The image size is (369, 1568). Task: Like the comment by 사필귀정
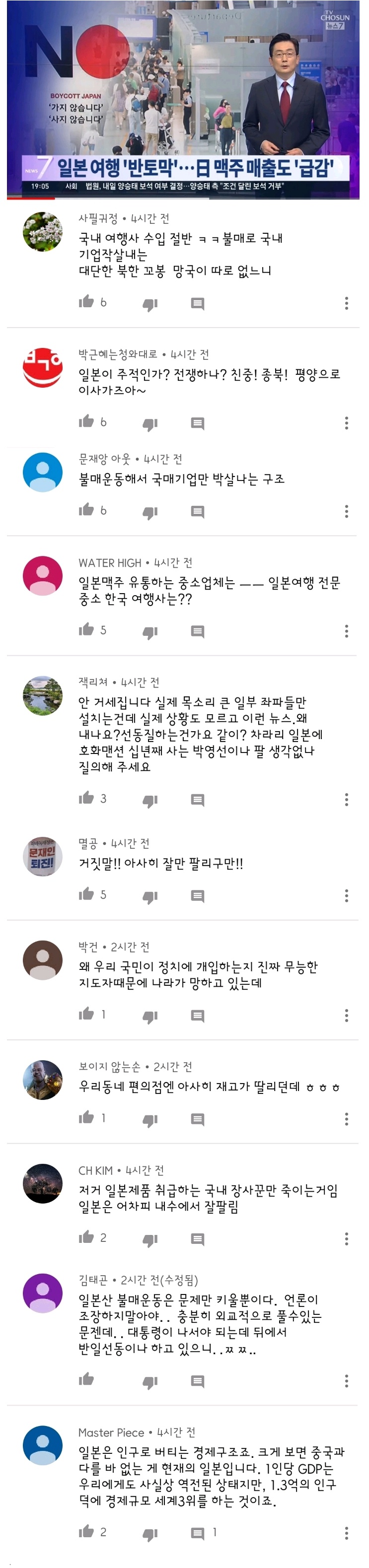(x=86, y=302)
